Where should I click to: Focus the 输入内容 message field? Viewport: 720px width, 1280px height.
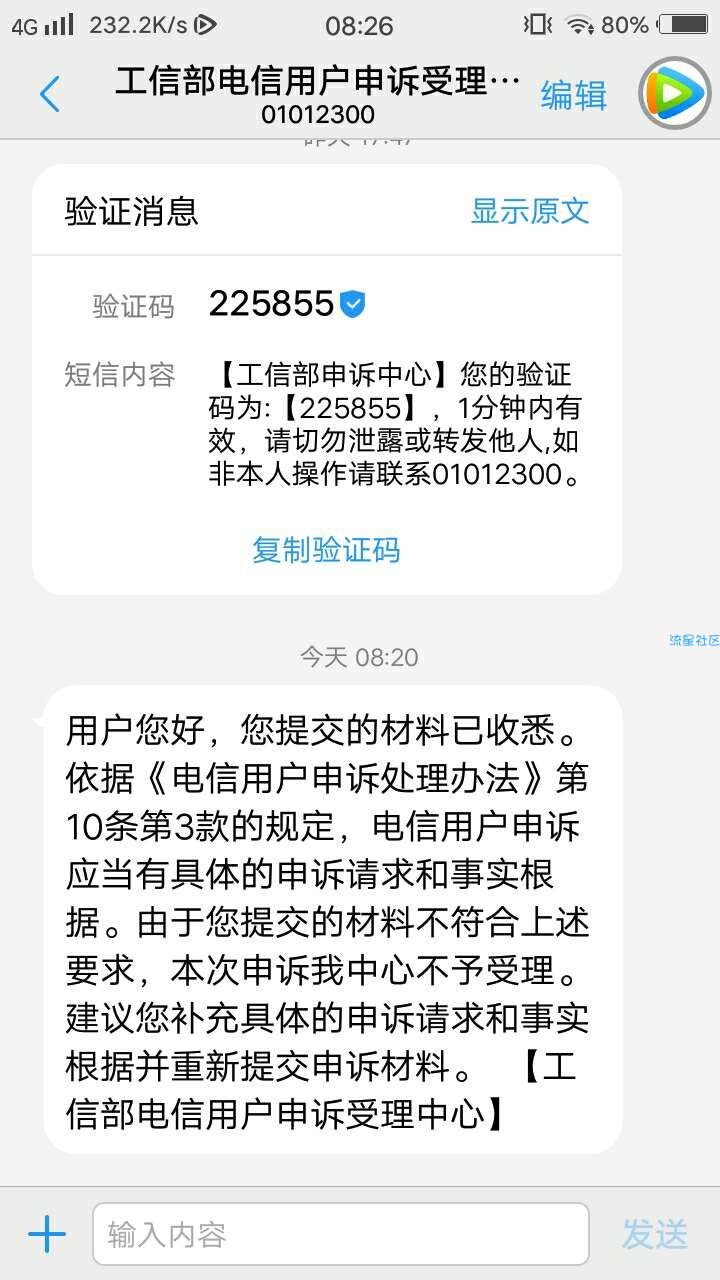[340, 1234]
